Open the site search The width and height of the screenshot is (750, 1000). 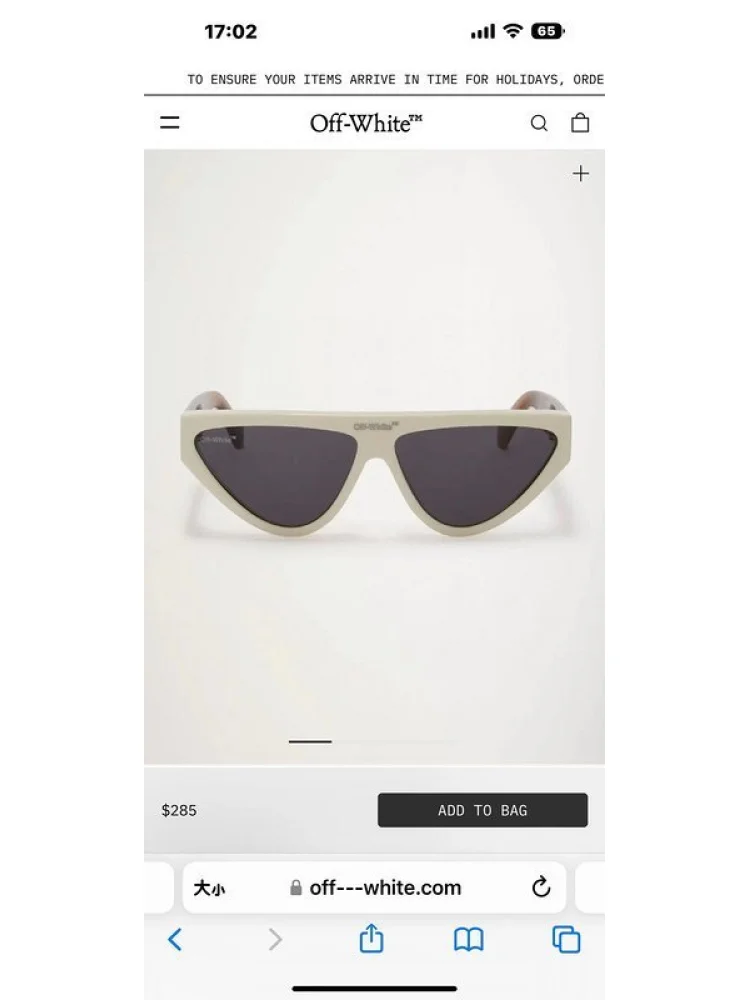point(539,123)
